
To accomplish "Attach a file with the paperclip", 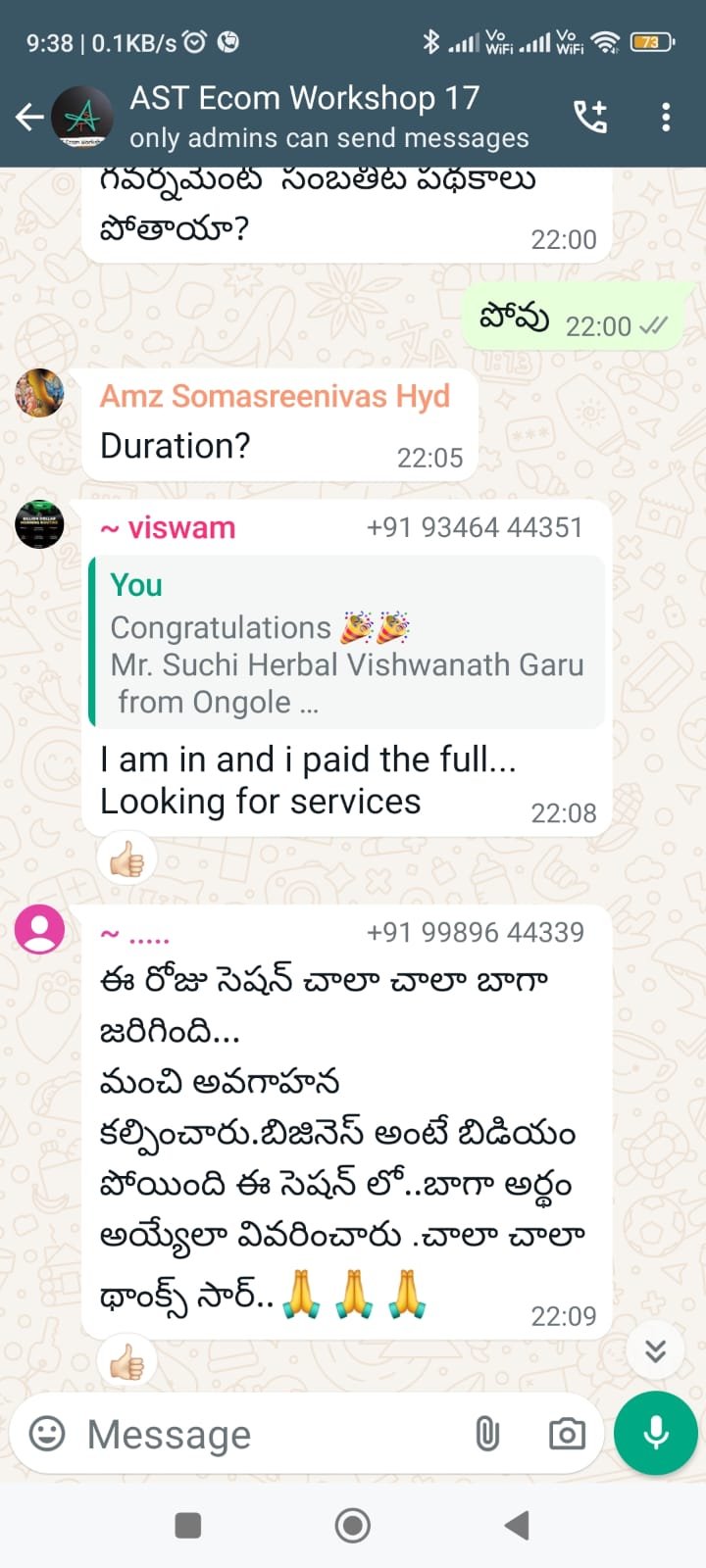I will point(487,1434).
